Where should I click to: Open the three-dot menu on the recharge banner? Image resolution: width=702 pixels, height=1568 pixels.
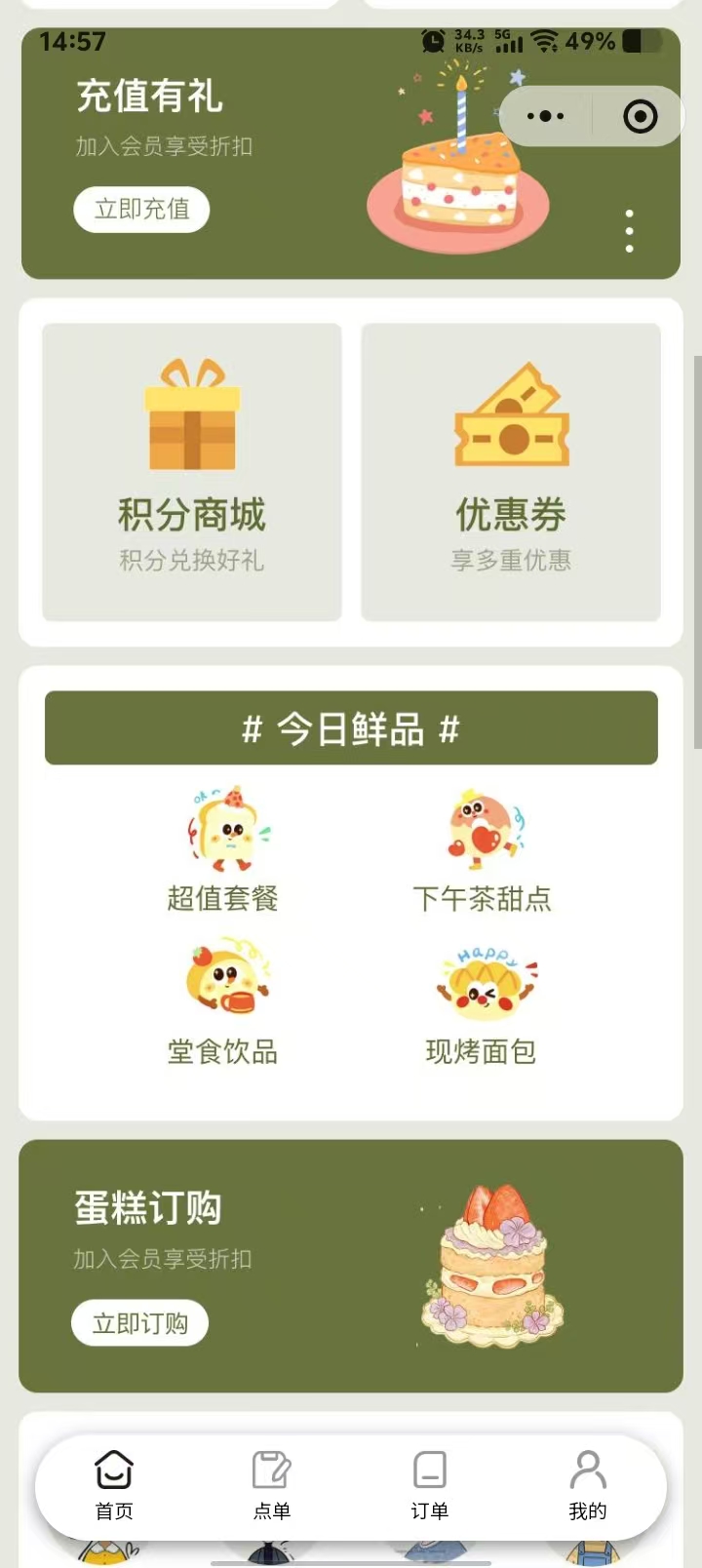[630, 231]
